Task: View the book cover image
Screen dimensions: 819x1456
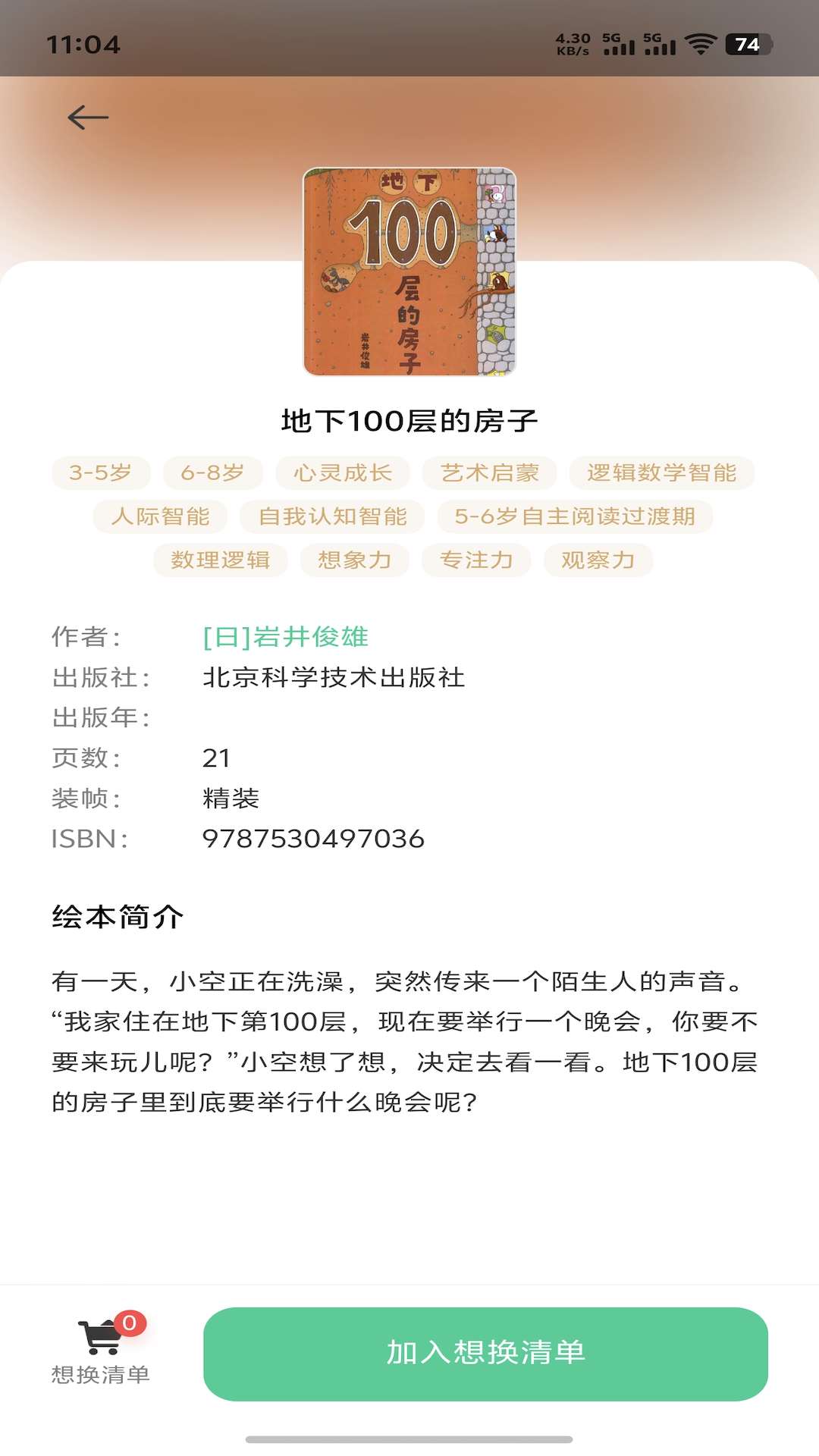Action: [409, 271]
